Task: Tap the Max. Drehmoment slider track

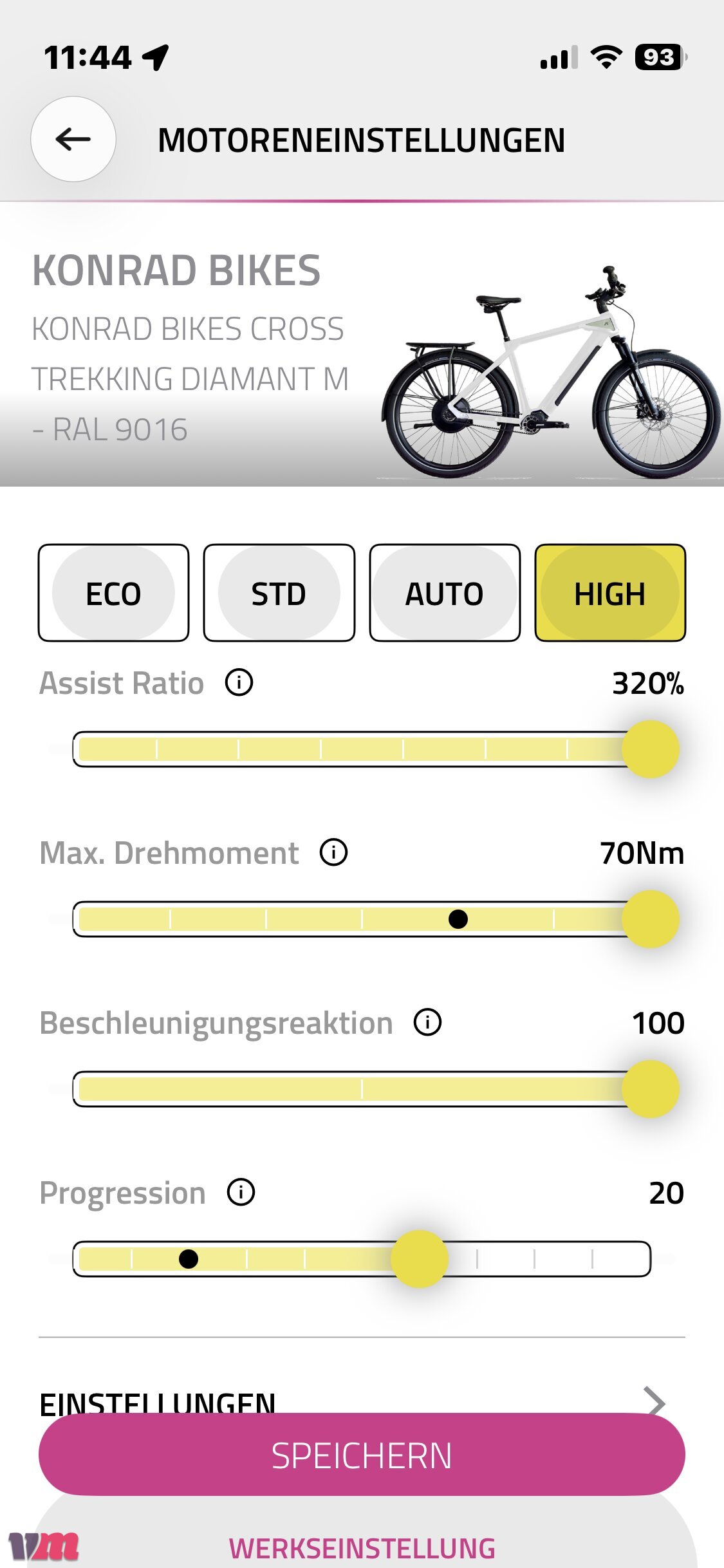Action: (362, 919)
